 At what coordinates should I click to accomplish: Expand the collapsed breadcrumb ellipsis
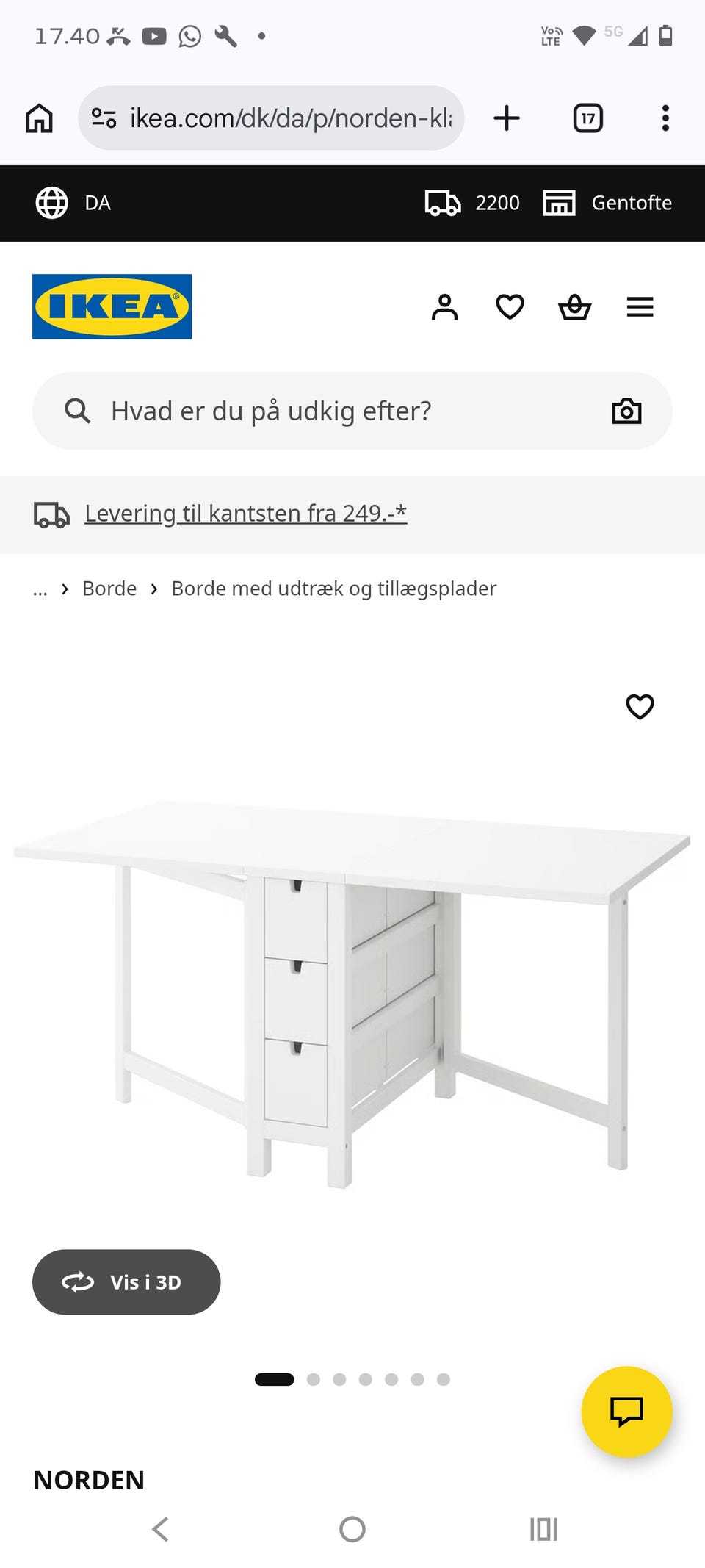point(40,588)
